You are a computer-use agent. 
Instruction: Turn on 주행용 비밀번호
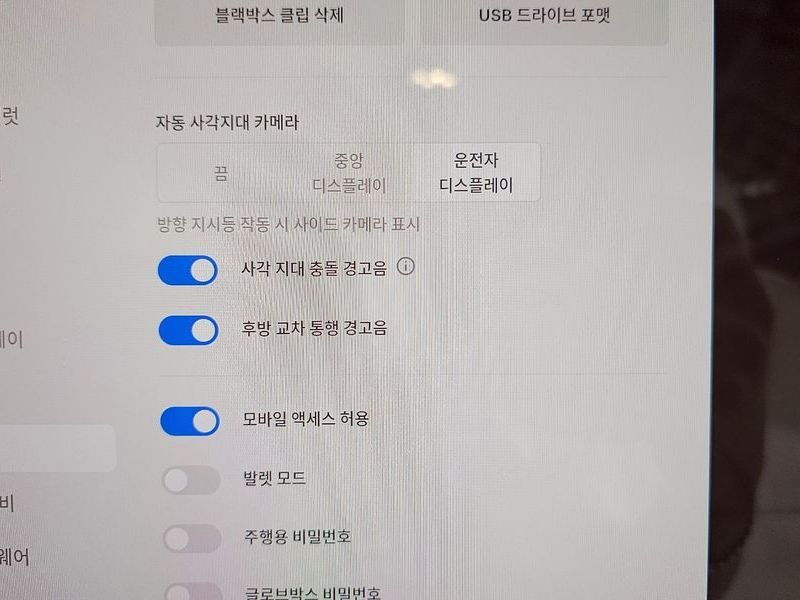(x=191, y=539)
